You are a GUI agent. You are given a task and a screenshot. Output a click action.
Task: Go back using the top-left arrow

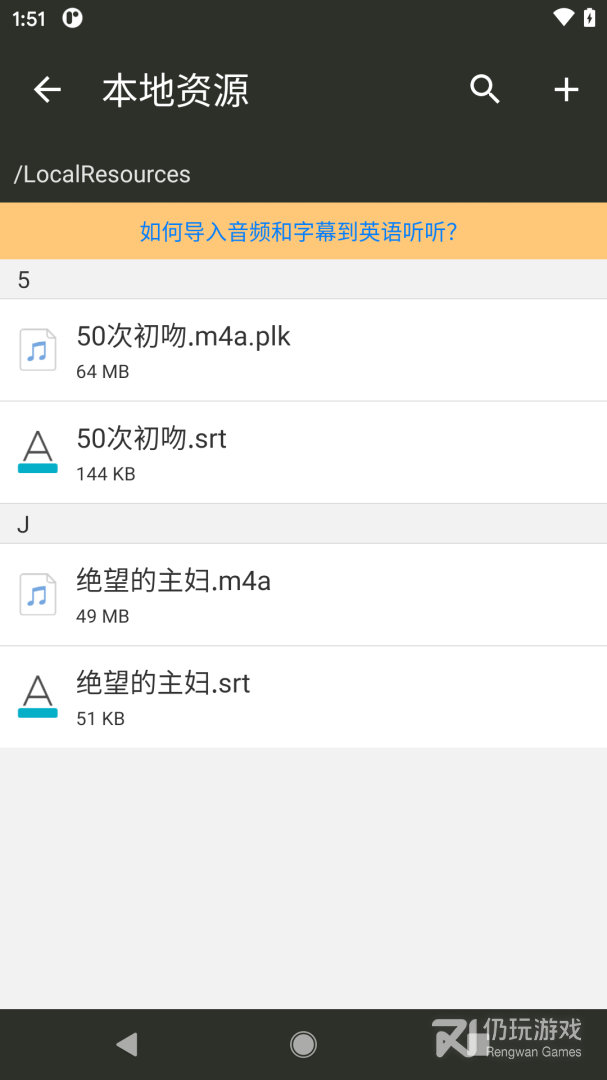tap(48, 90)
